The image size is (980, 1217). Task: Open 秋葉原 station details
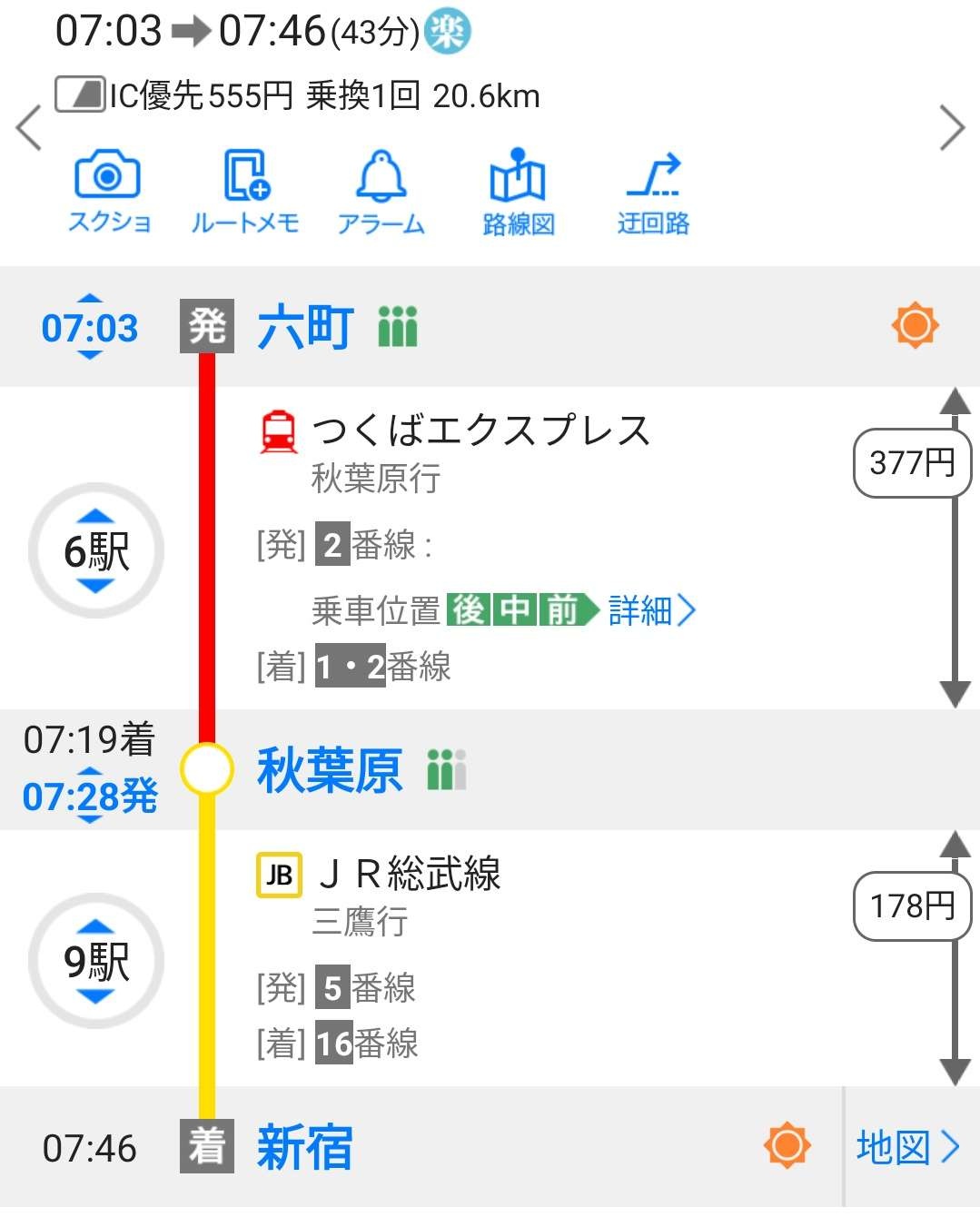pyautogui.click(x=329, y=770)
